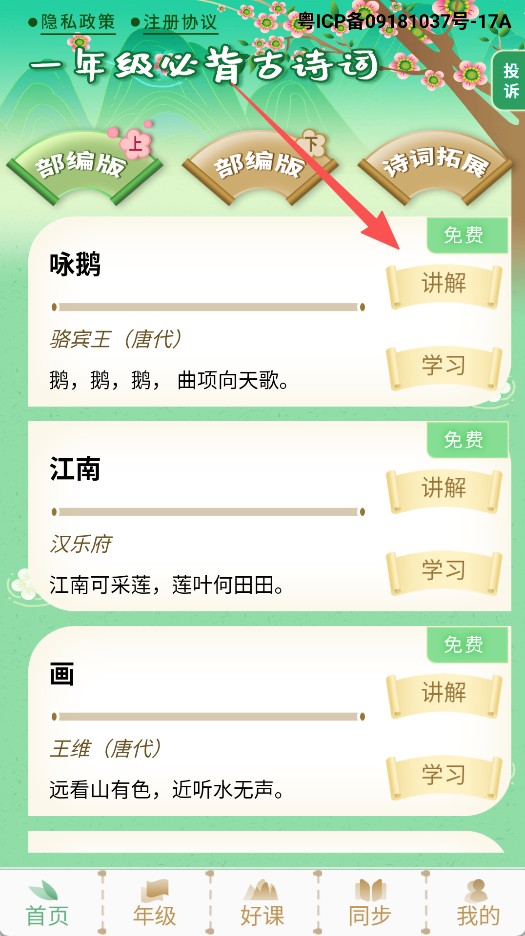The height and width of the screenshot is (936, 525).
Task: Open the 隐私政策 privacy policy link
Action: click(78, 22)
